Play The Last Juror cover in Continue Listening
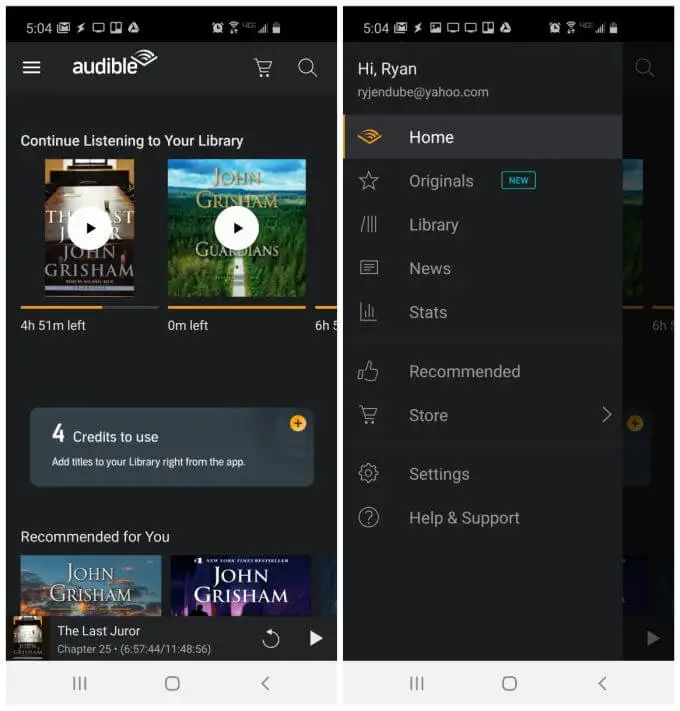Viewport: 680px width, 711px height. 90,228
